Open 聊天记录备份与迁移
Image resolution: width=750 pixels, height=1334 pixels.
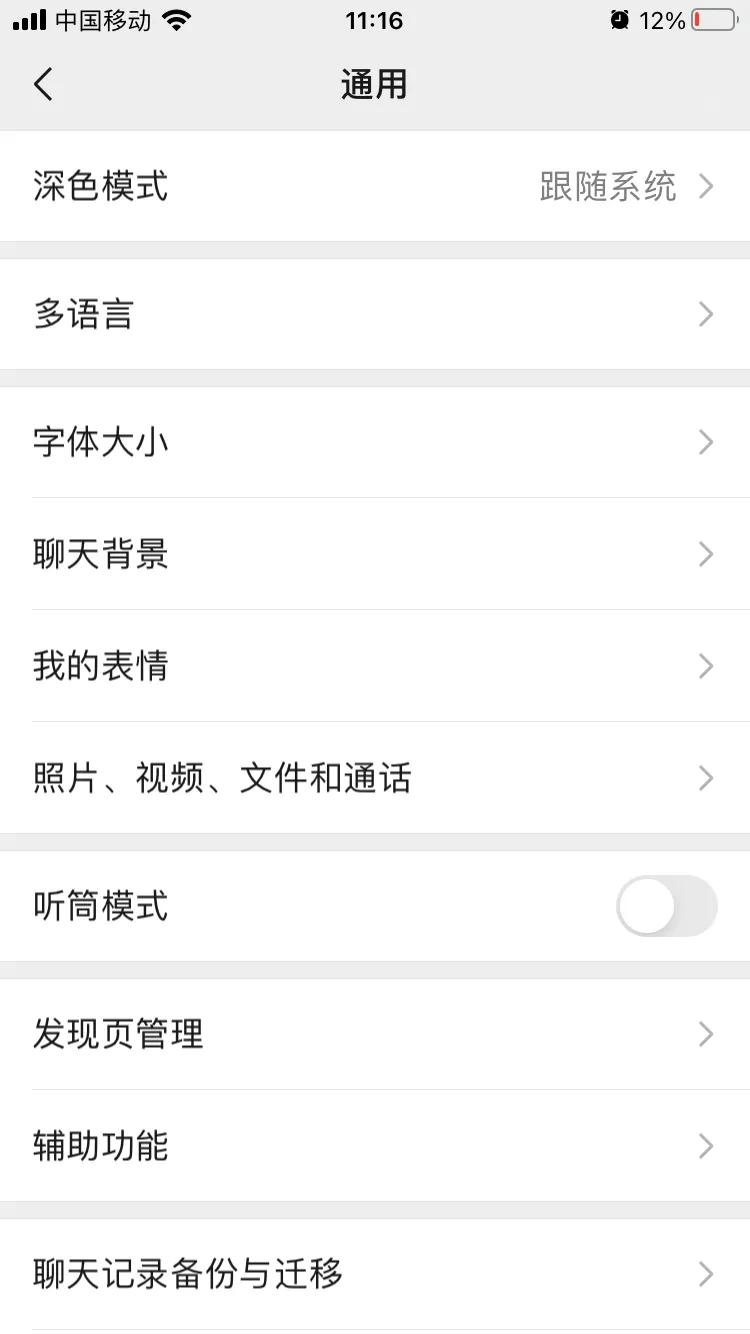tap(375, 1274)
